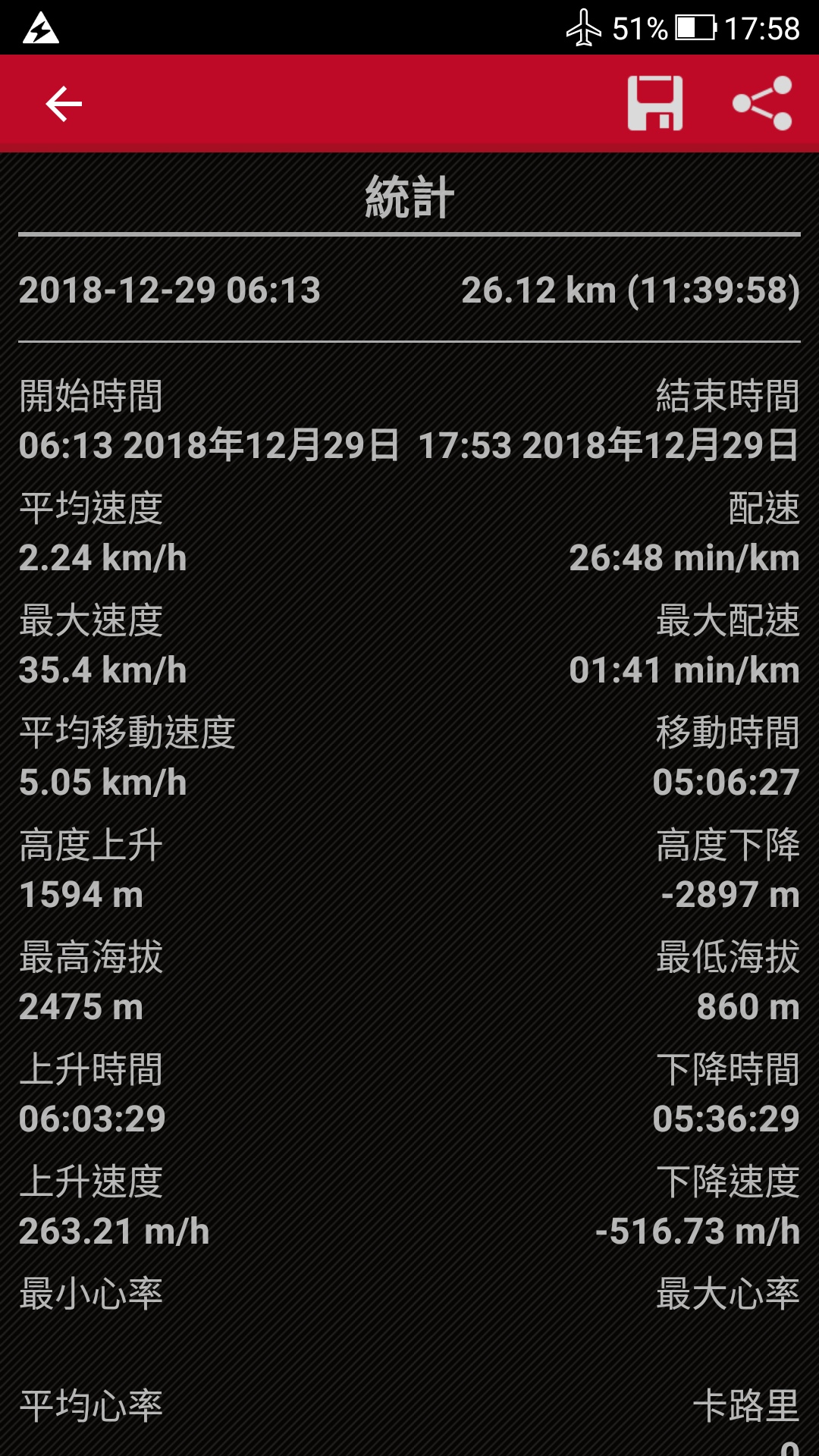This screenshot has width=819, height=1456.
Task: Go back using the arrow in the toolbar
Action: (x=64, y=104)
